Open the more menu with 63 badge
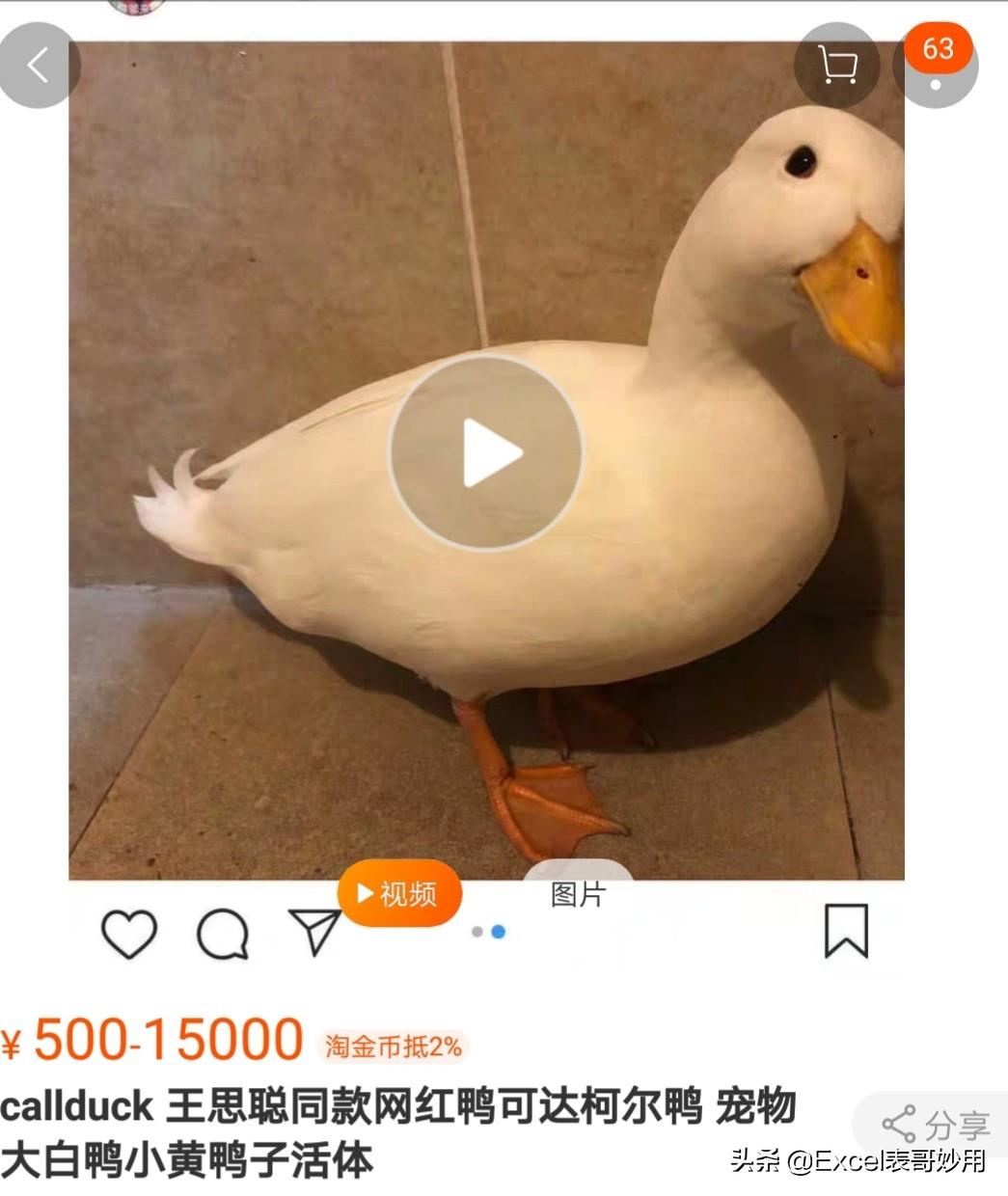The width and height of the screenshot is (1008, 1196). 936,66
